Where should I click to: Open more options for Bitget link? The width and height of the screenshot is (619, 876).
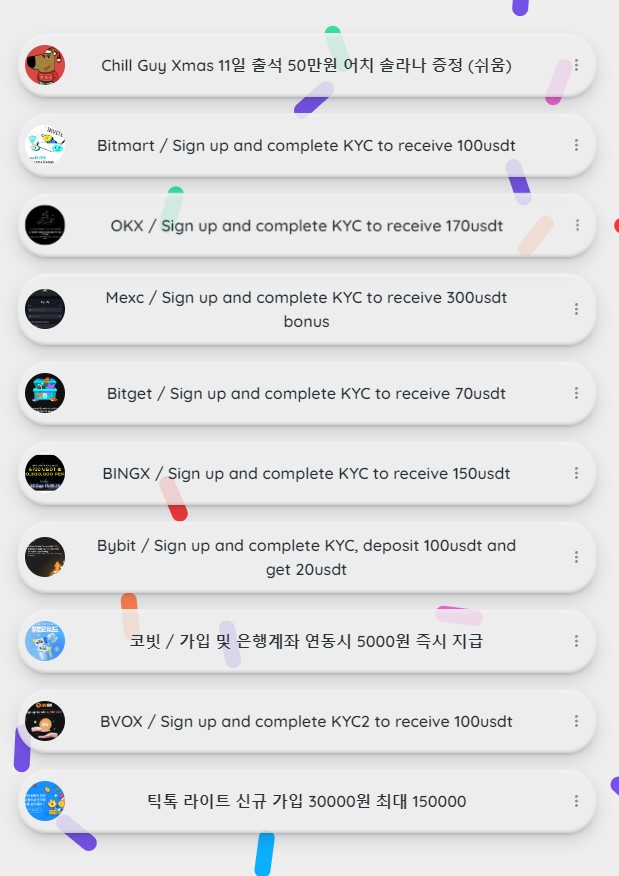[x=576, y=393]
